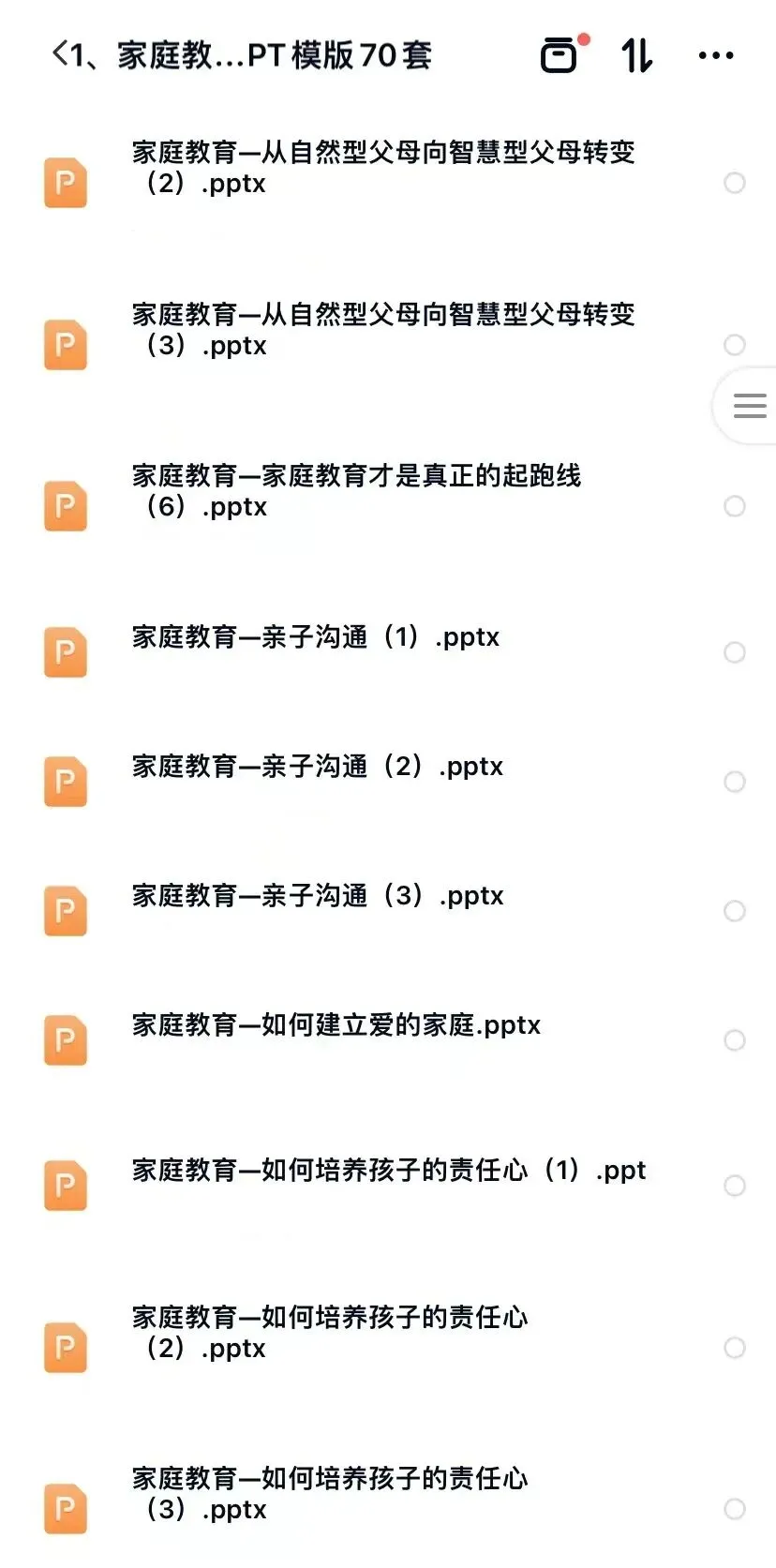Select the circle for 亲子沟通（2）.pptx
This screenshot has height=1568, width=776.
[x=735, y=781]
